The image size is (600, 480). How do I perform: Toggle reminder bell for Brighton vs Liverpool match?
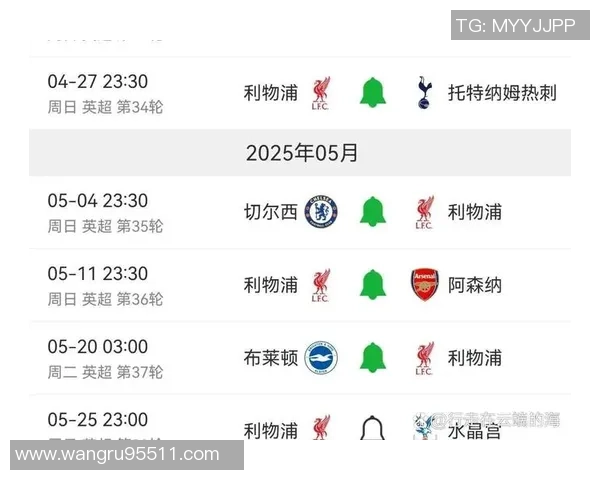(x=373, y=357)
